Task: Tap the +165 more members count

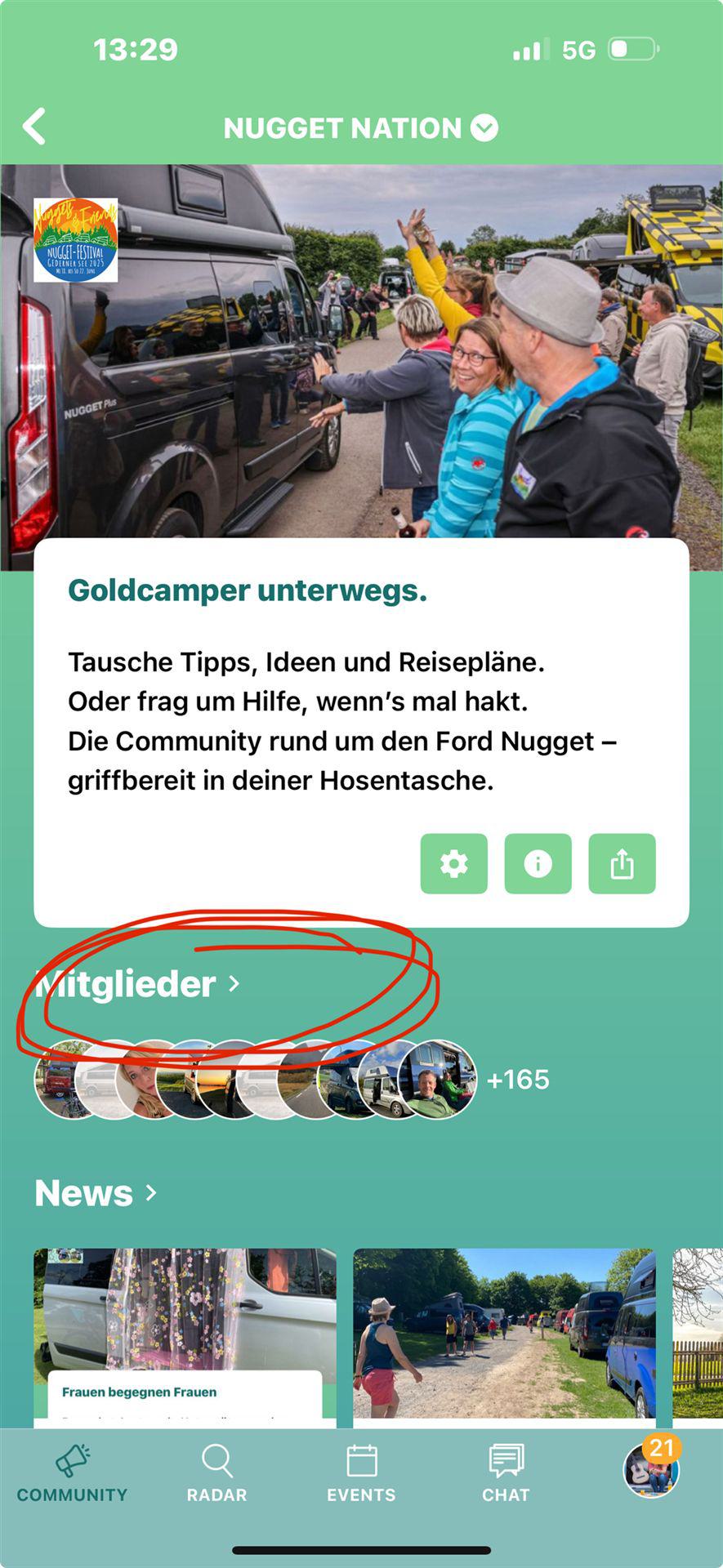Action: [518, 1080]
